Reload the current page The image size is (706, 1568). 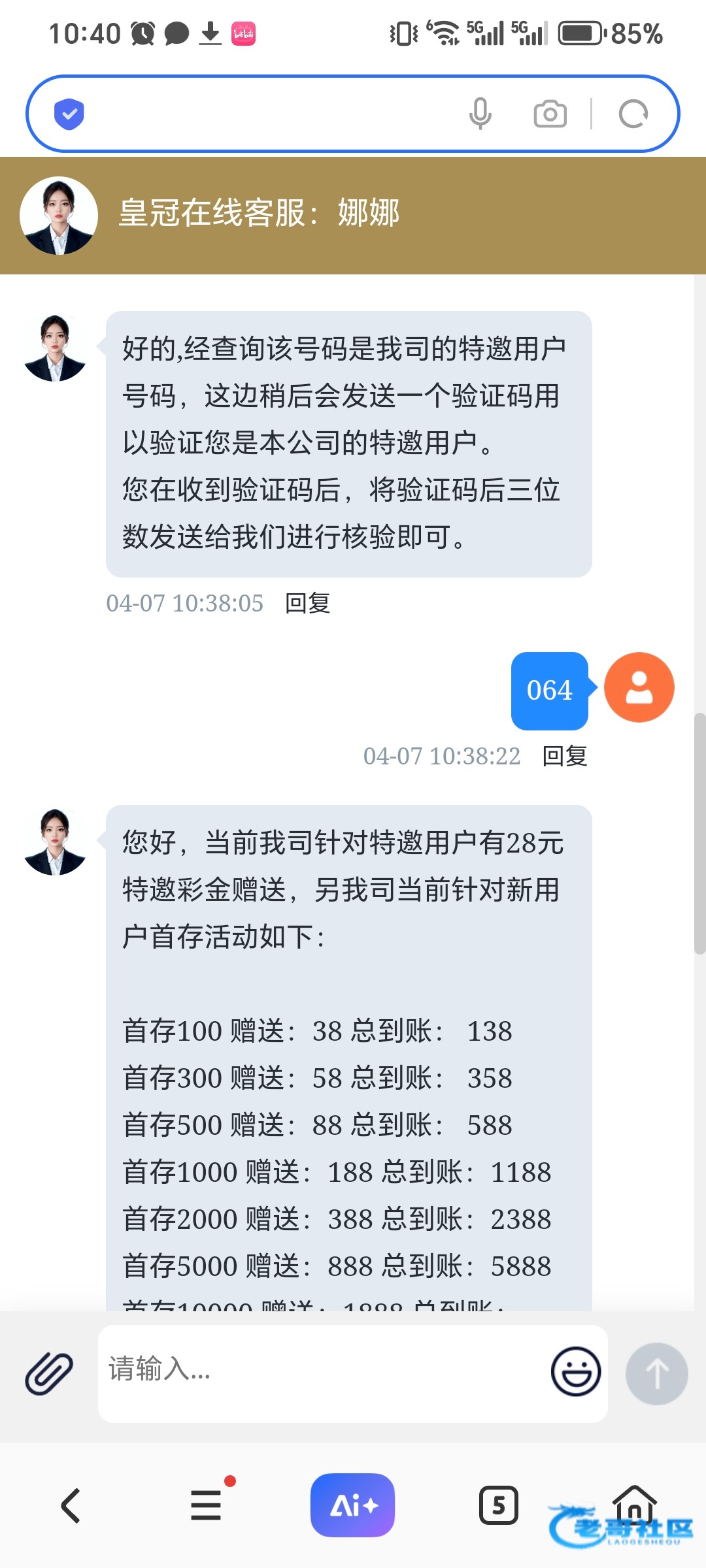pos(633,114)
